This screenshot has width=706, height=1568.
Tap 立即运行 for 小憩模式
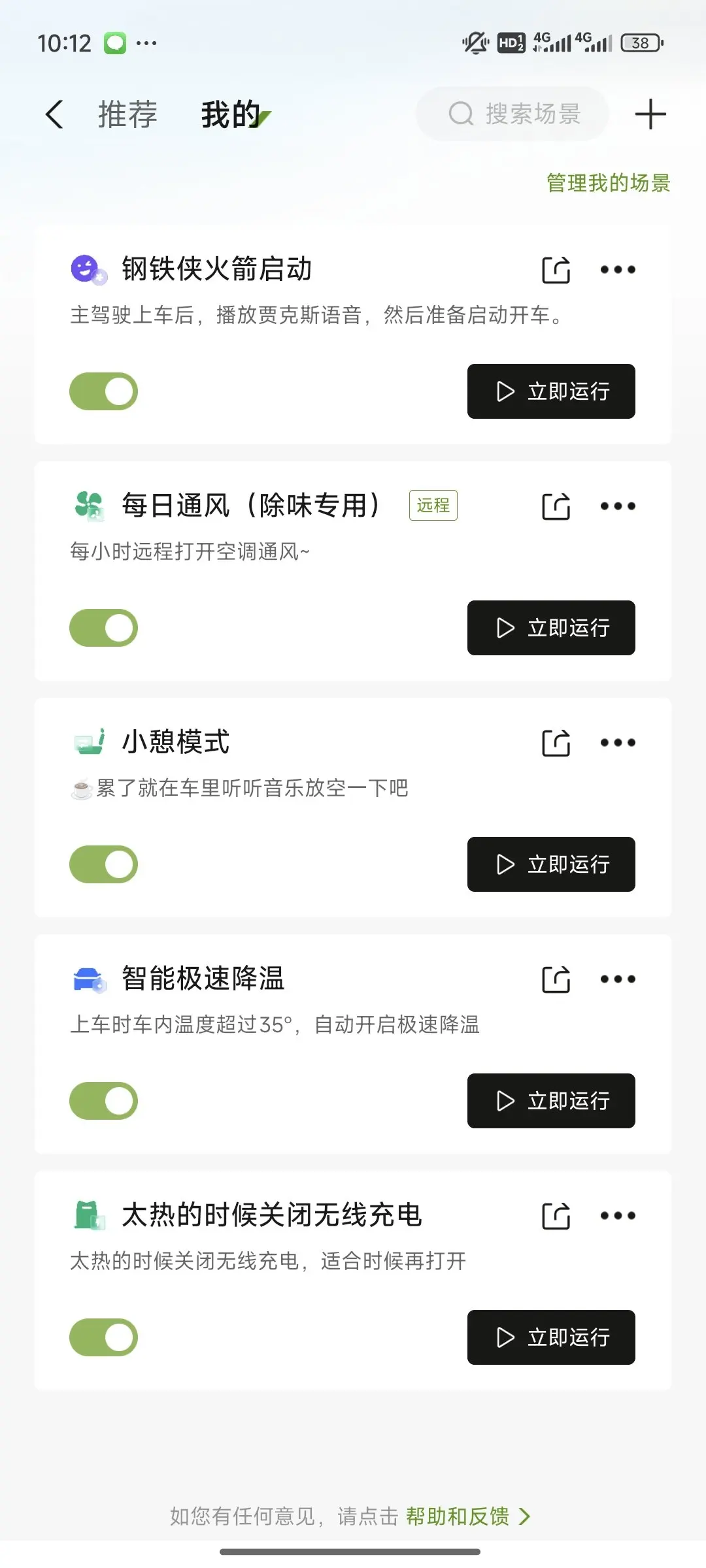coord(551,864)
